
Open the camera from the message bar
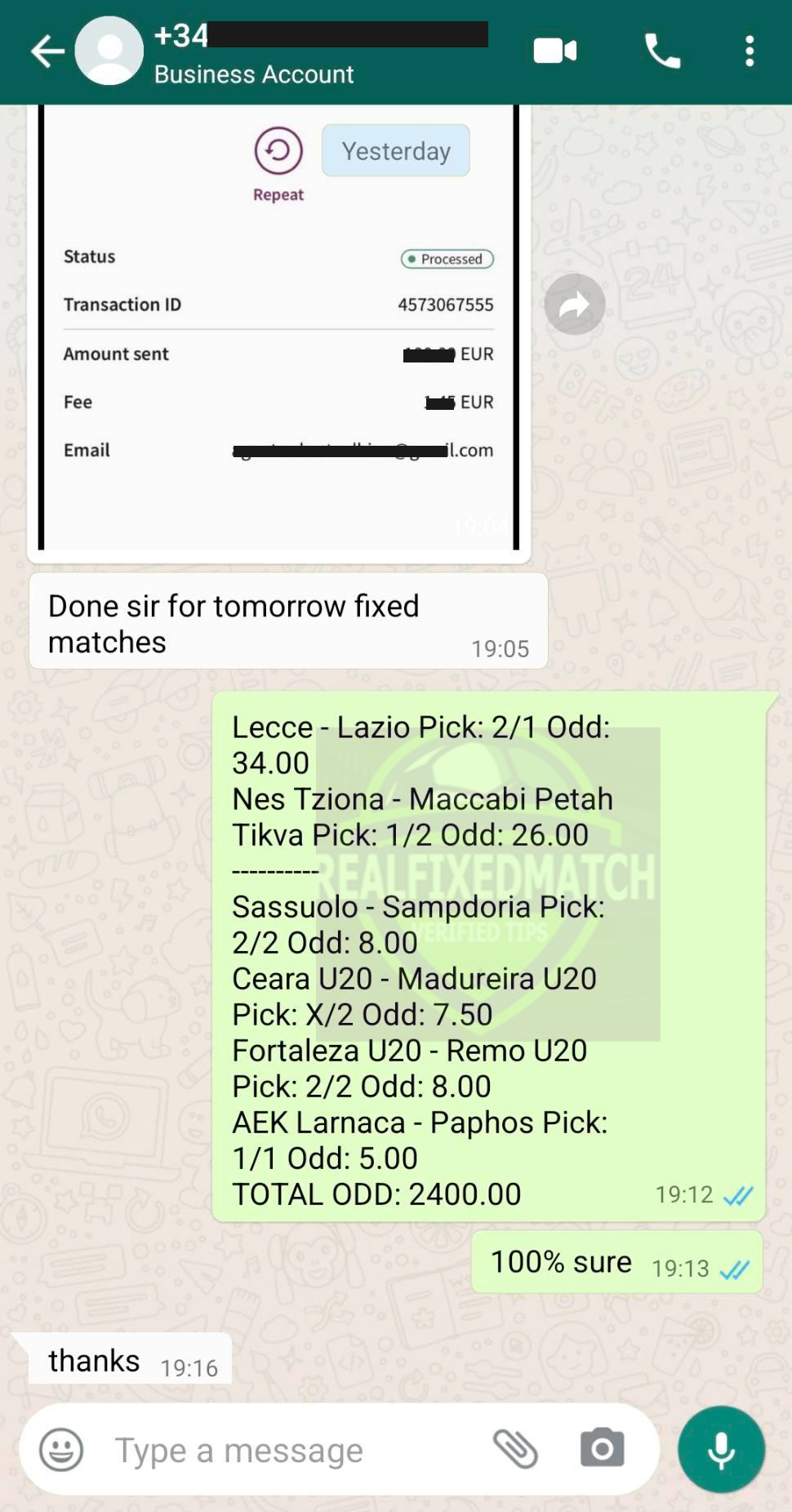[603, 1449]
